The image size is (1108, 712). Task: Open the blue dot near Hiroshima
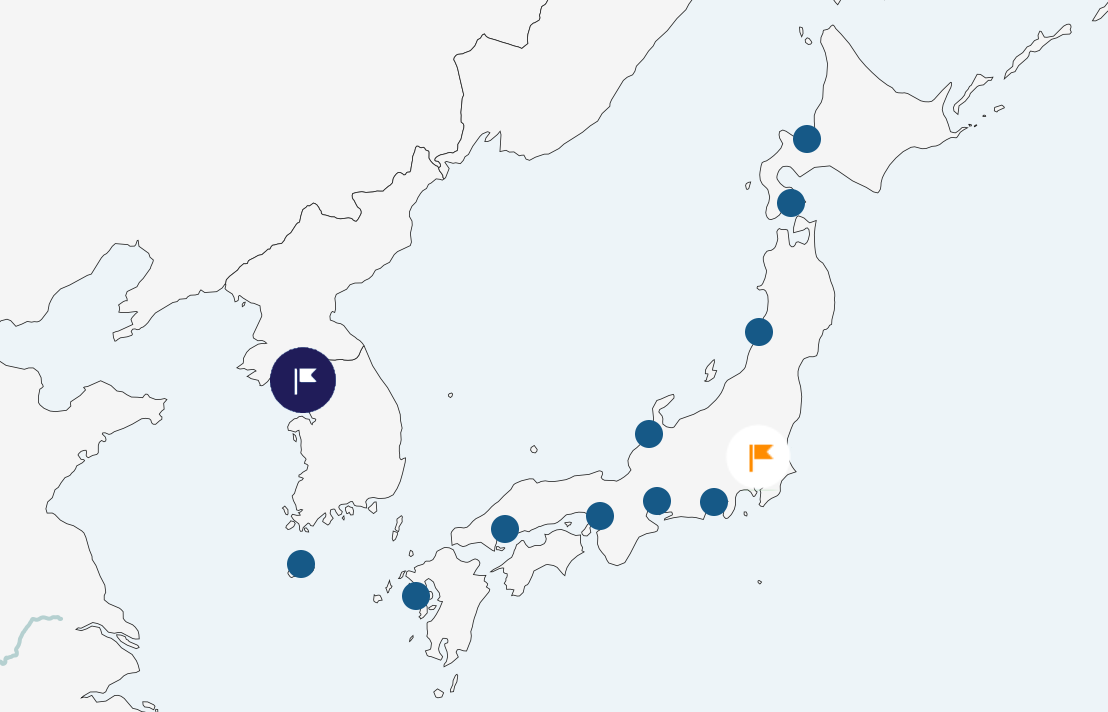[x=505, y=529]
